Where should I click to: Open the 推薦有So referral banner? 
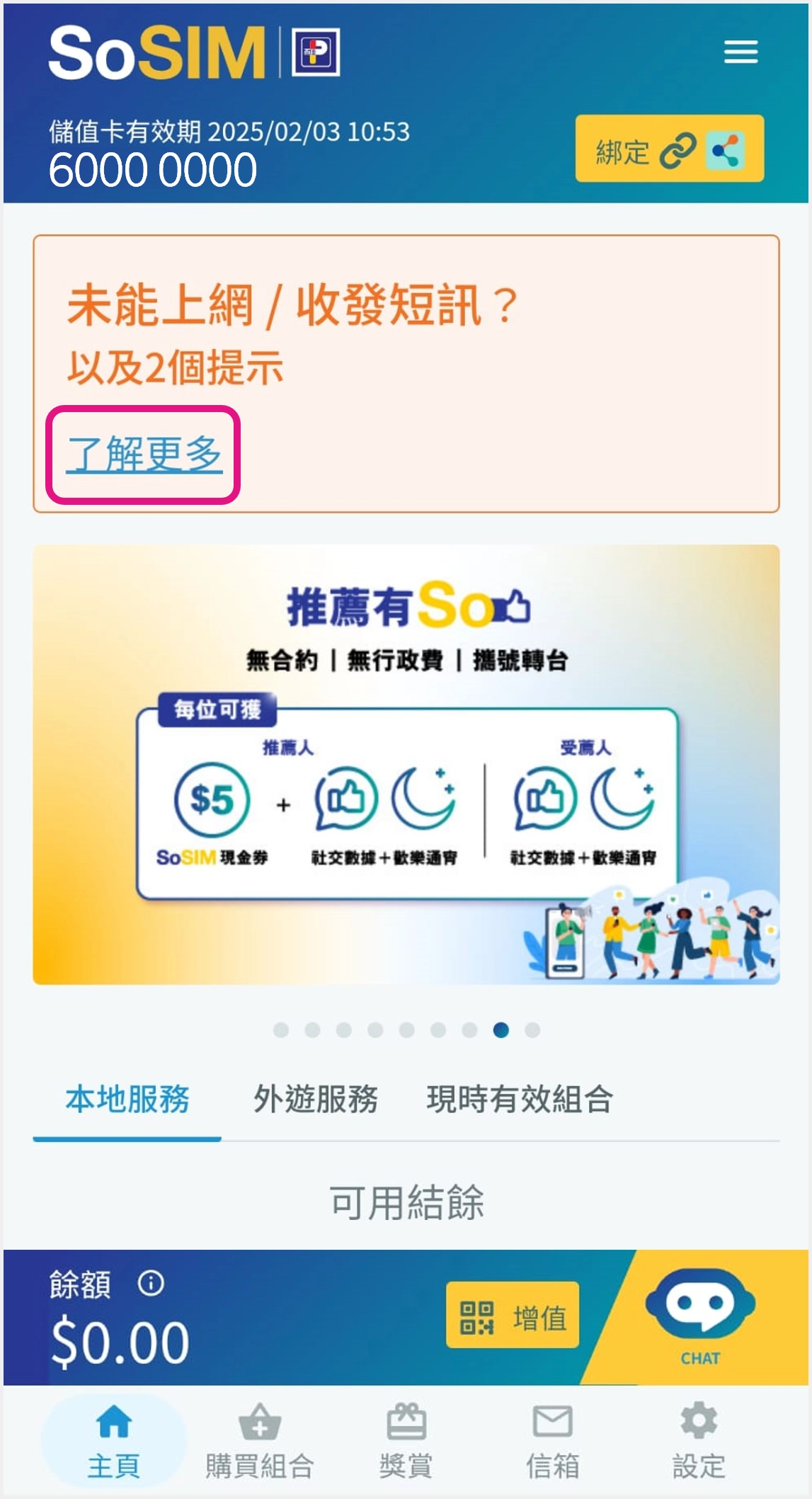(406, 764)
